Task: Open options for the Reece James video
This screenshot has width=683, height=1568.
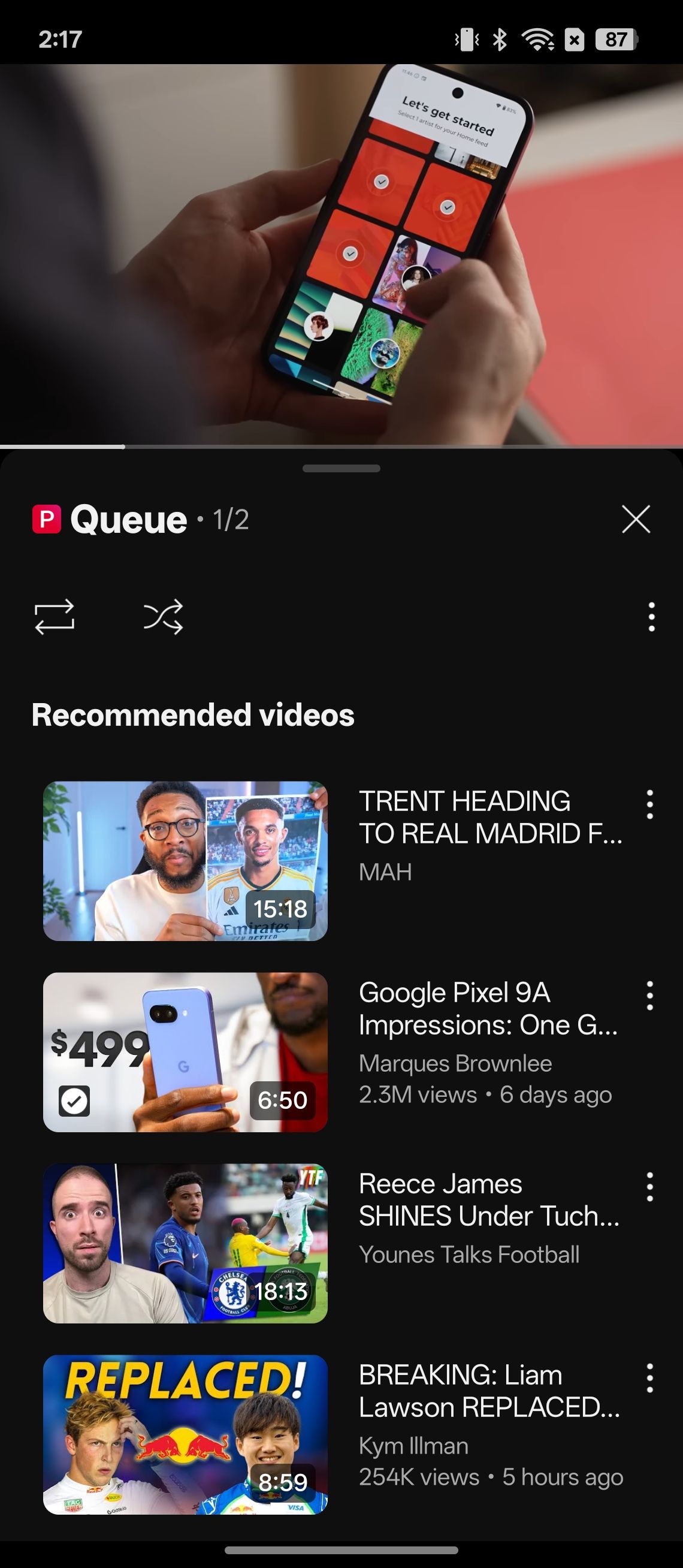Action: coord(650,1187)
